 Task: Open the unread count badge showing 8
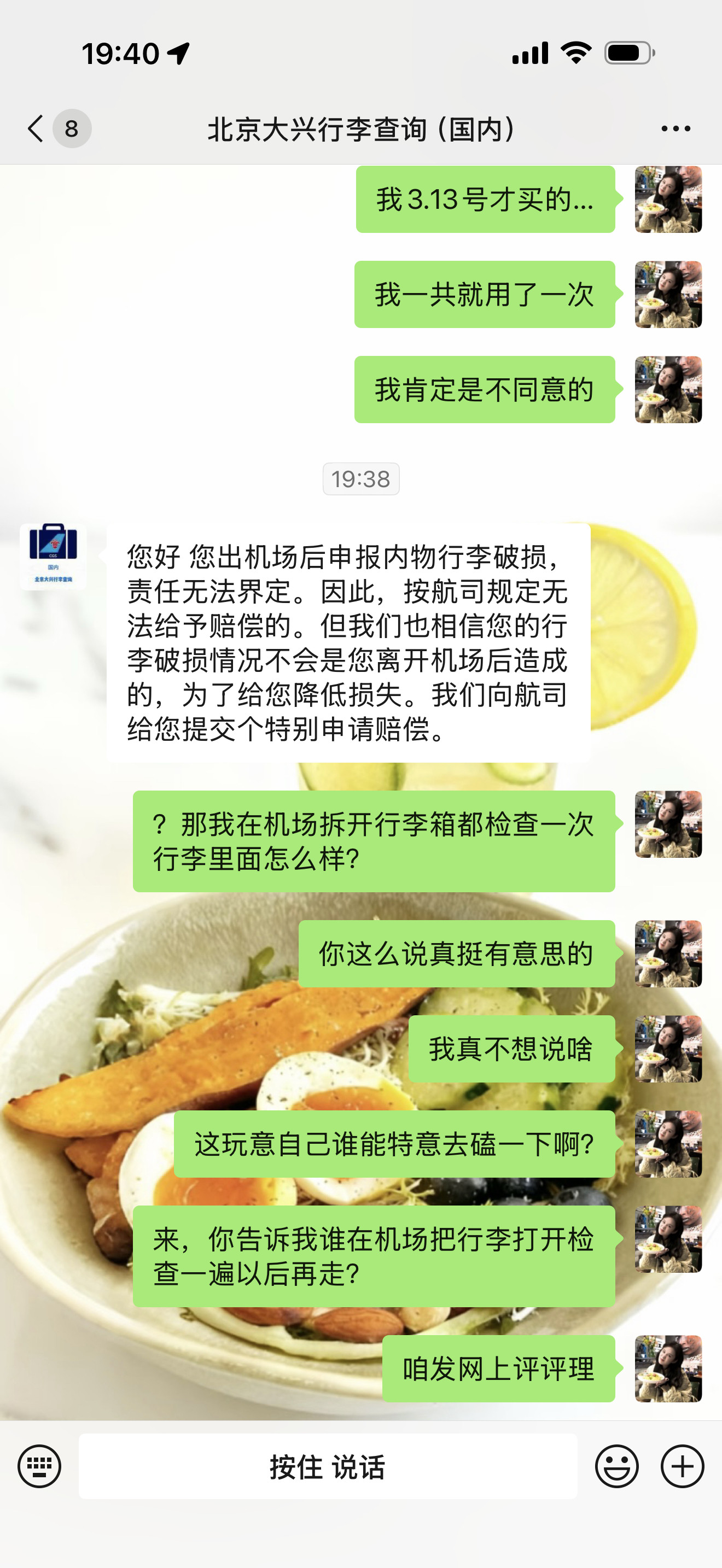(x=72, y=128)
